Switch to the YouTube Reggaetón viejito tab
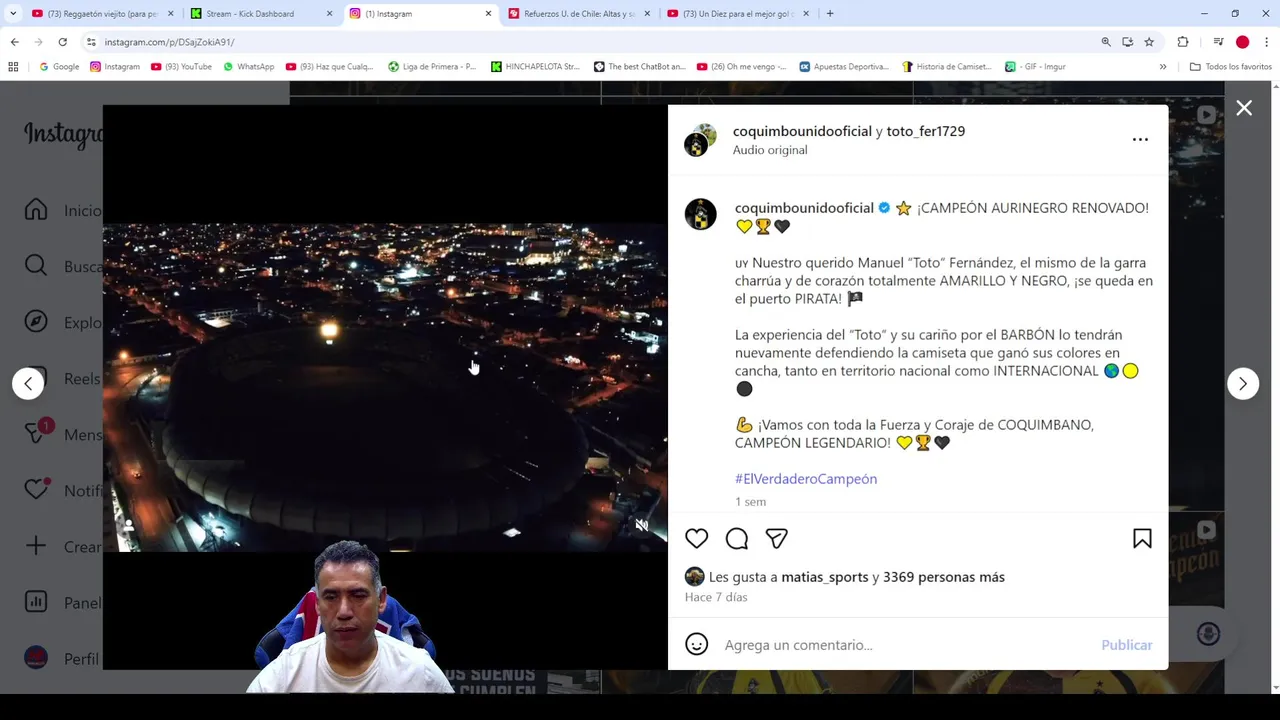1280x720 pixels. point(100,14)
